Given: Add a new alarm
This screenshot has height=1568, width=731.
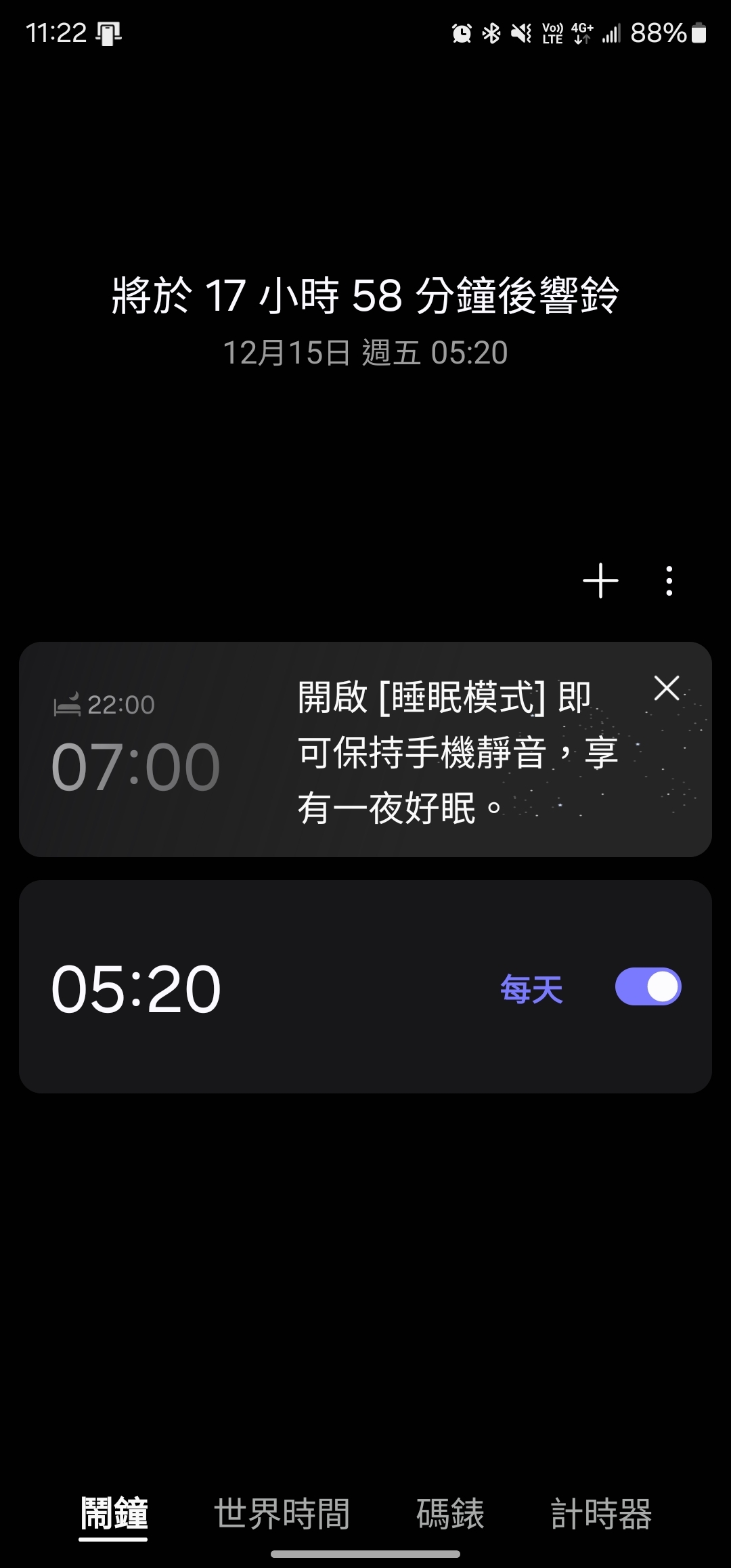Looking at the screenshot, I should [x=600, y=581].
